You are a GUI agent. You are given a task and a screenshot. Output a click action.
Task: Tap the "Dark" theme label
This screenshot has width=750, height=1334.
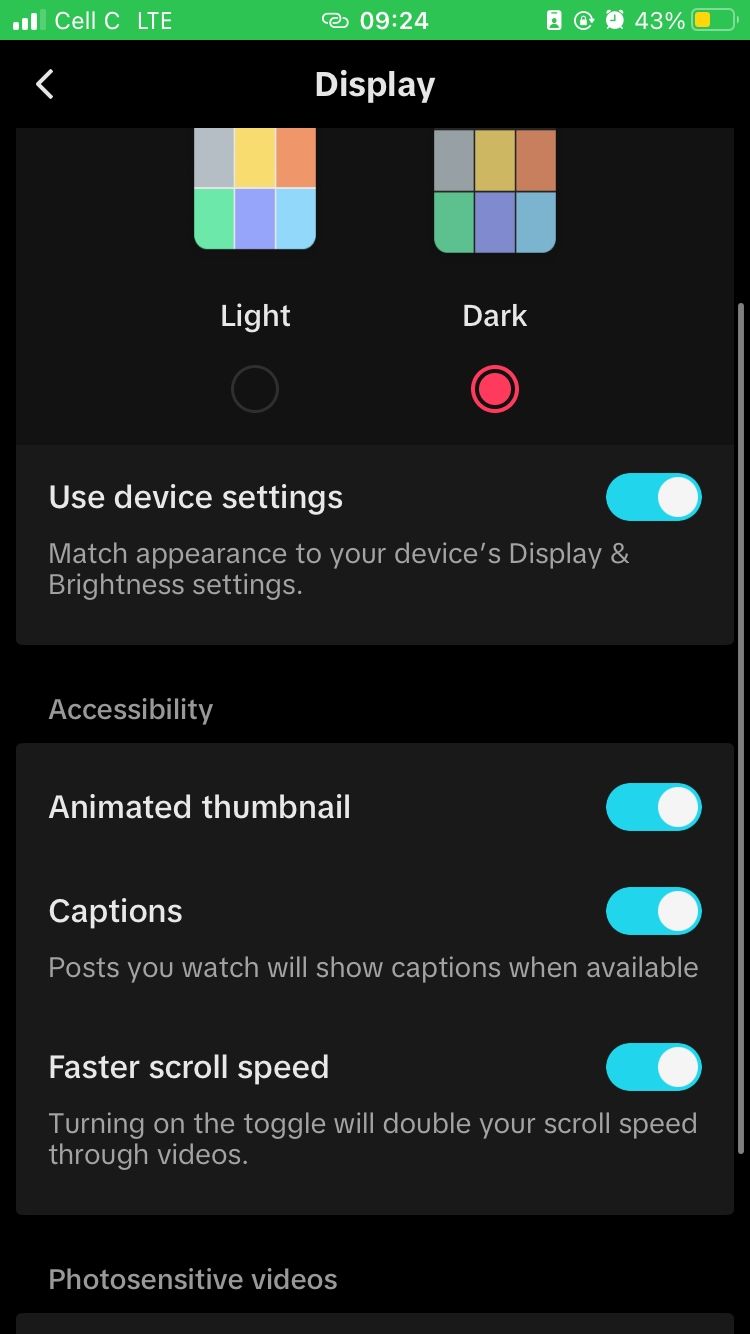[494, 315]
